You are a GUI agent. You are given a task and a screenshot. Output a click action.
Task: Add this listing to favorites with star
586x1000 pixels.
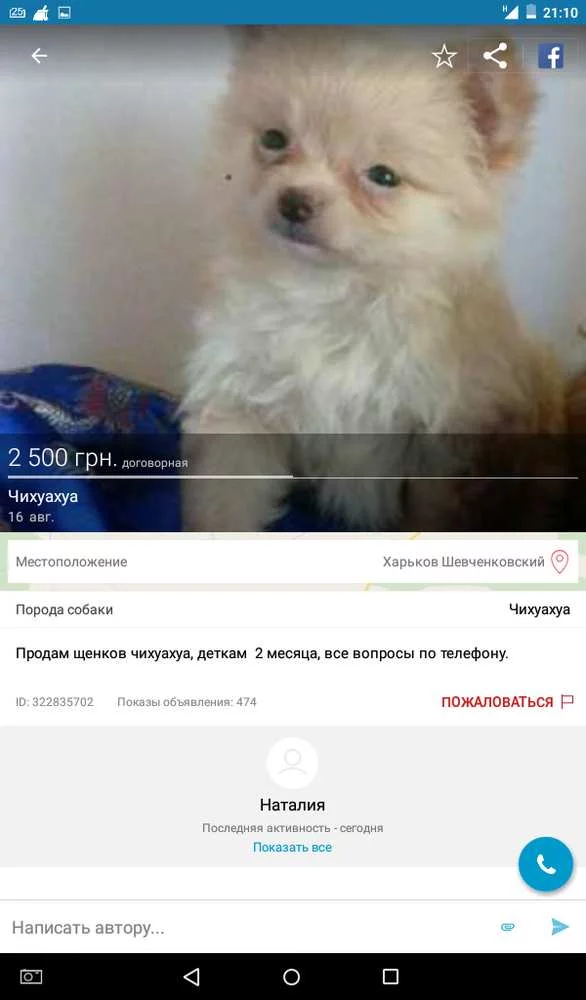coord(444,56)
